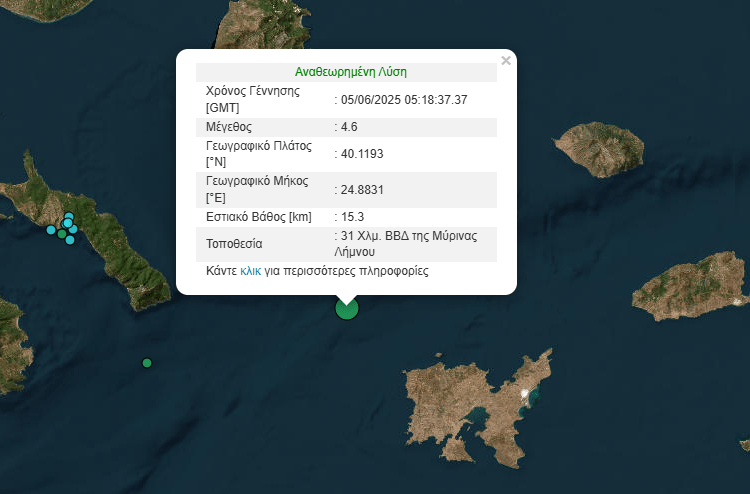Close the earthquake info popup
Image resolution: width=750 pixels, height=494 pixels.
point(505,61)
